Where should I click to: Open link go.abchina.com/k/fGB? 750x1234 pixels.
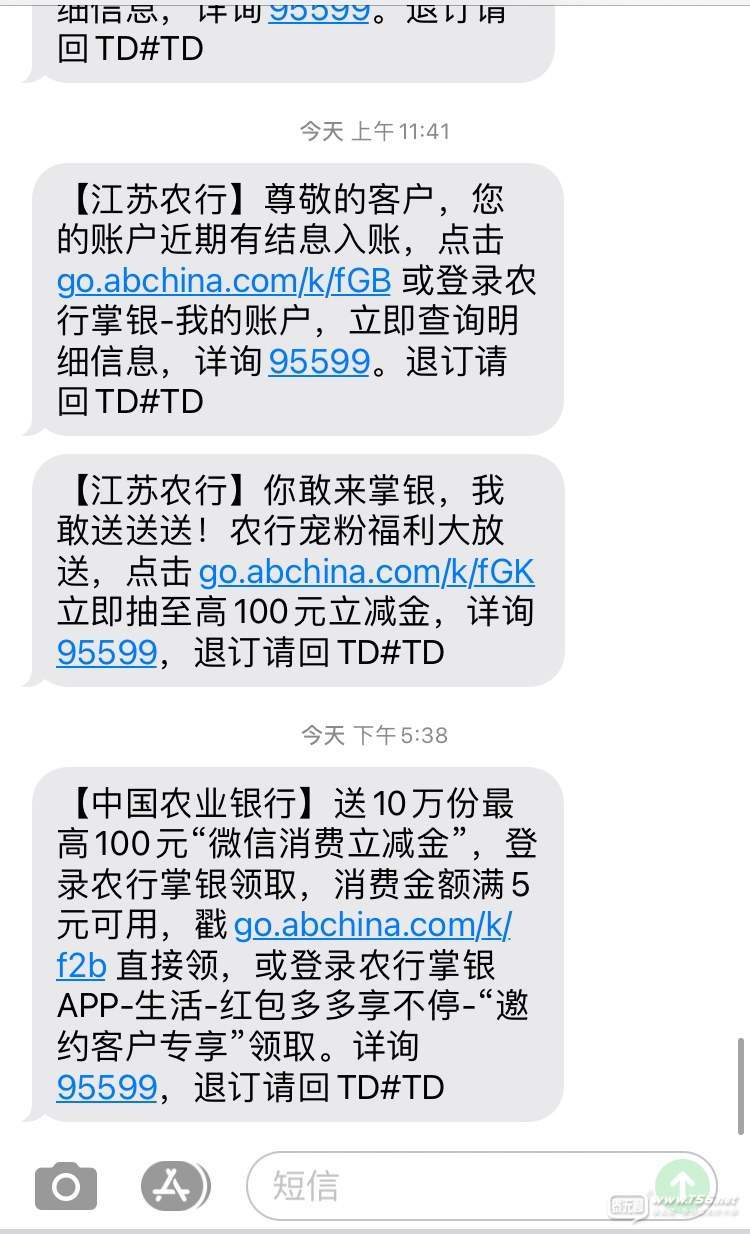pyautogui.click(x=224, y=281)
